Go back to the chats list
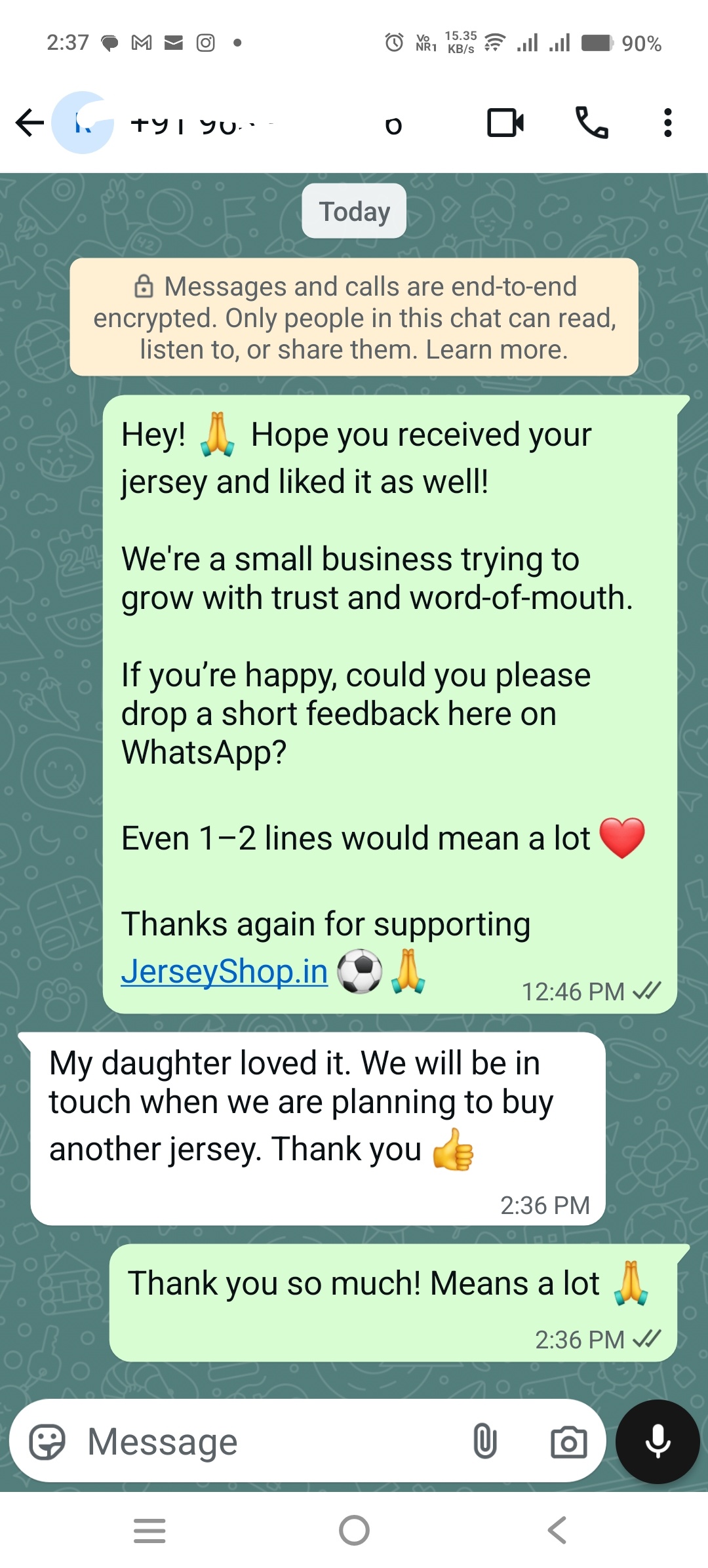This screenshot has width=708, height=1568. 29,123
